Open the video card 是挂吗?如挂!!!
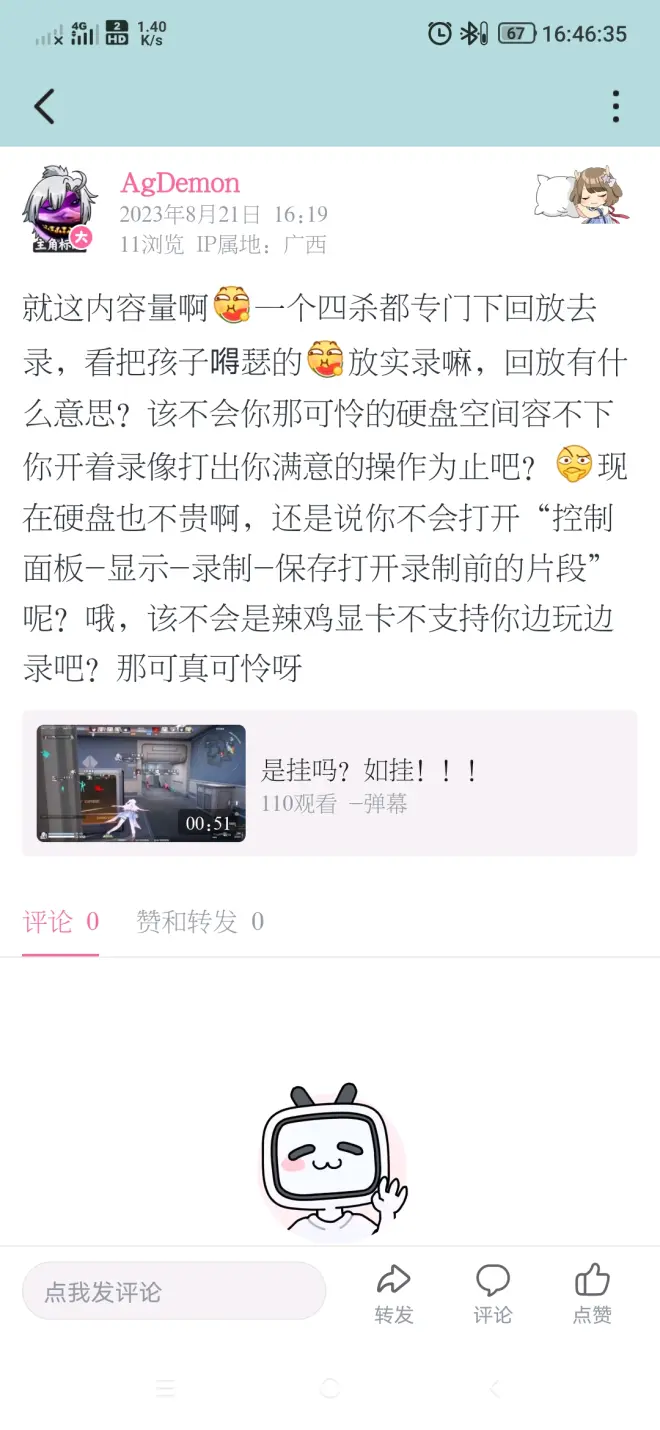The image size is (660, 1430). click(x=329, y=784)
